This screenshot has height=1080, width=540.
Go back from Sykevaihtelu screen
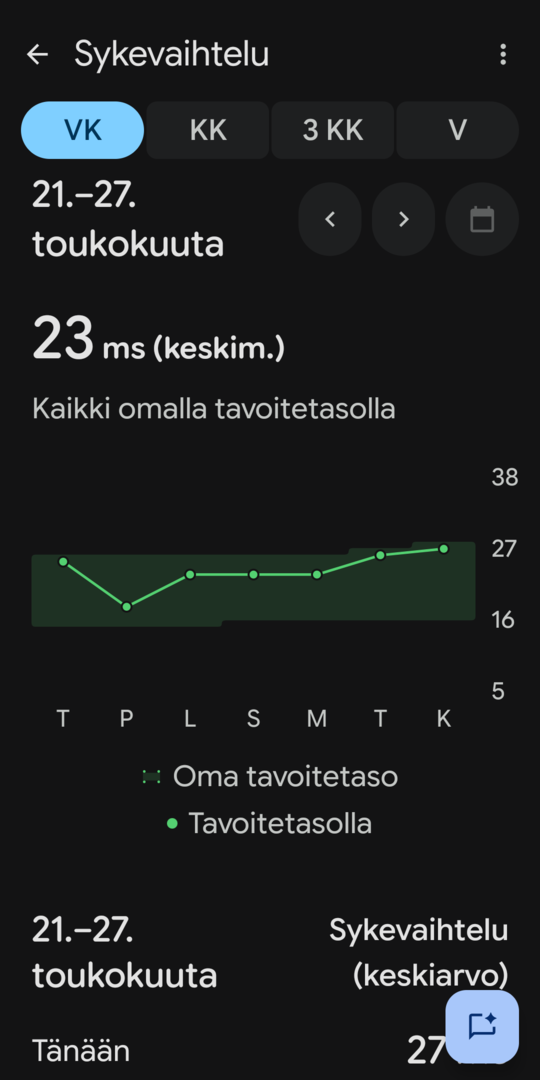coord(37,54)
